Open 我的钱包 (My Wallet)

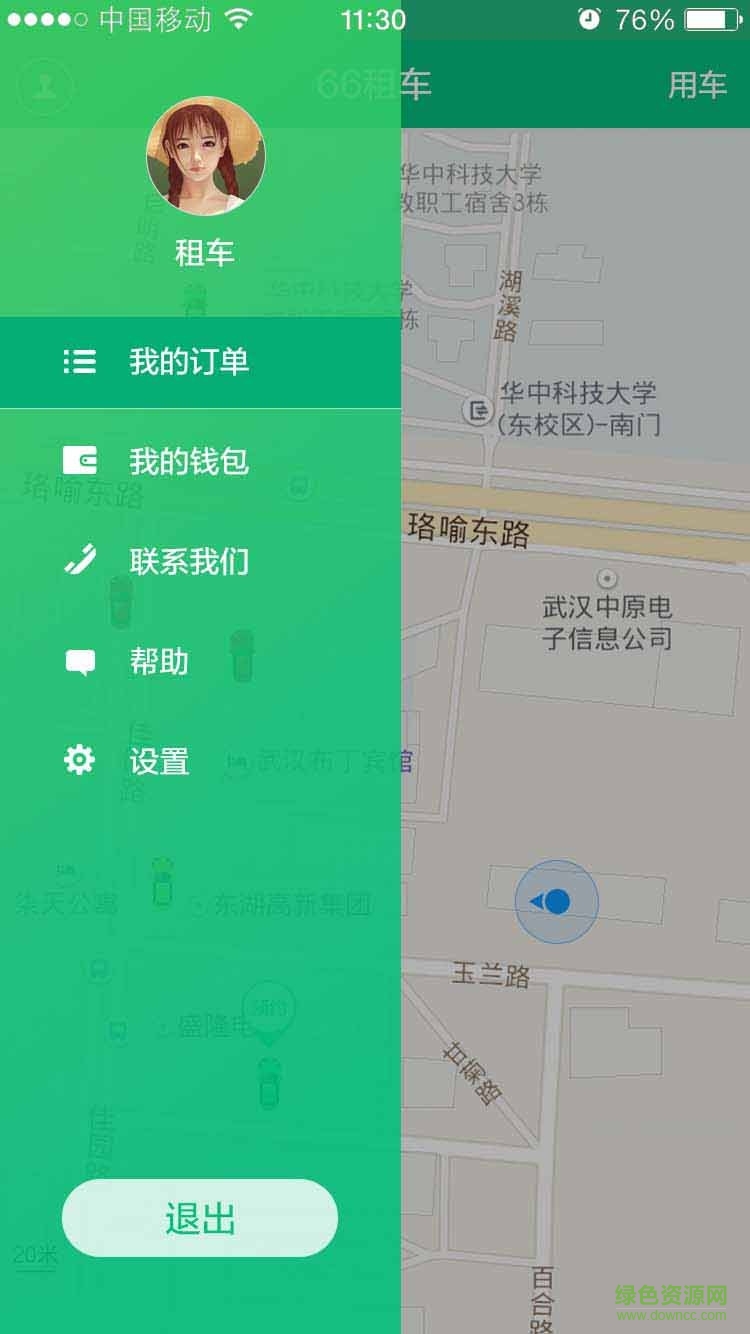(x=188, y=461)
